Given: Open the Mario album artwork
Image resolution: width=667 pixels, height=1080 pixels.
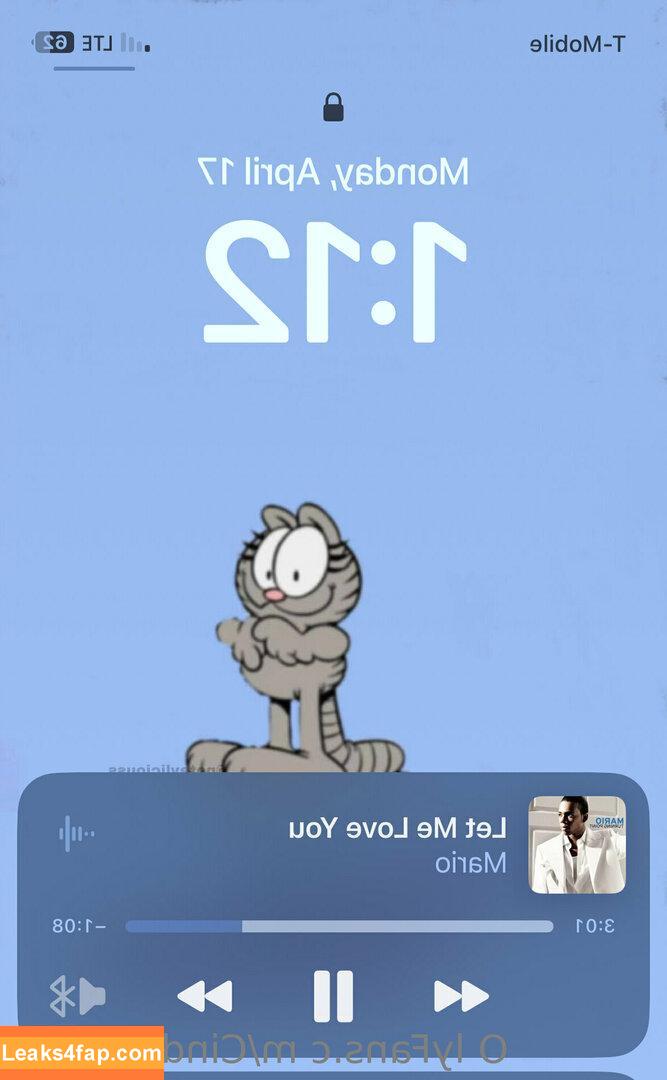Looking at the screenshot, I should click(x=577, y=844).
